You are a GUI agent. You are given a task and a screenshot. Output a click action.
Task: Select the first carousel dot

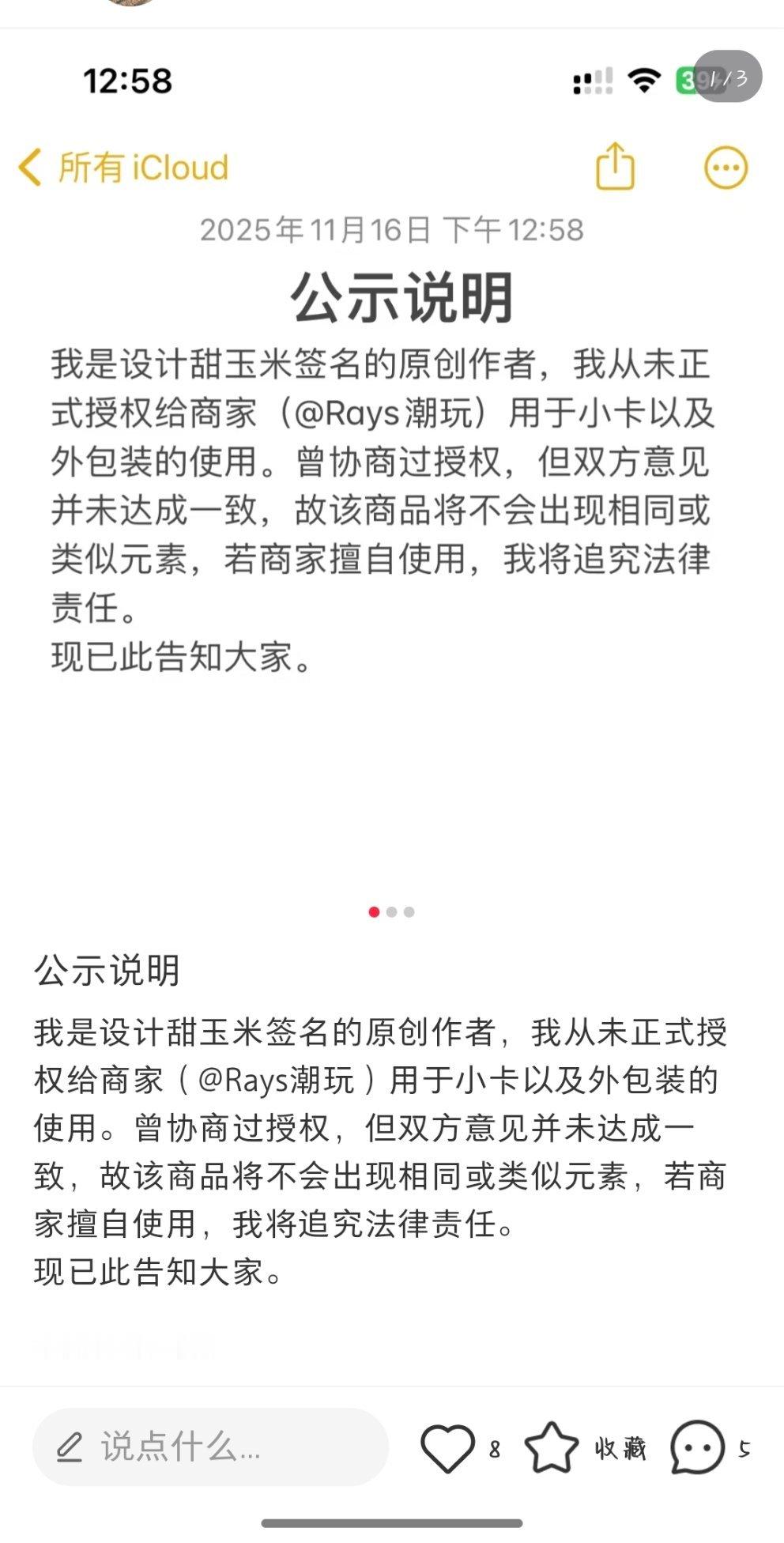tap(374, 911)
